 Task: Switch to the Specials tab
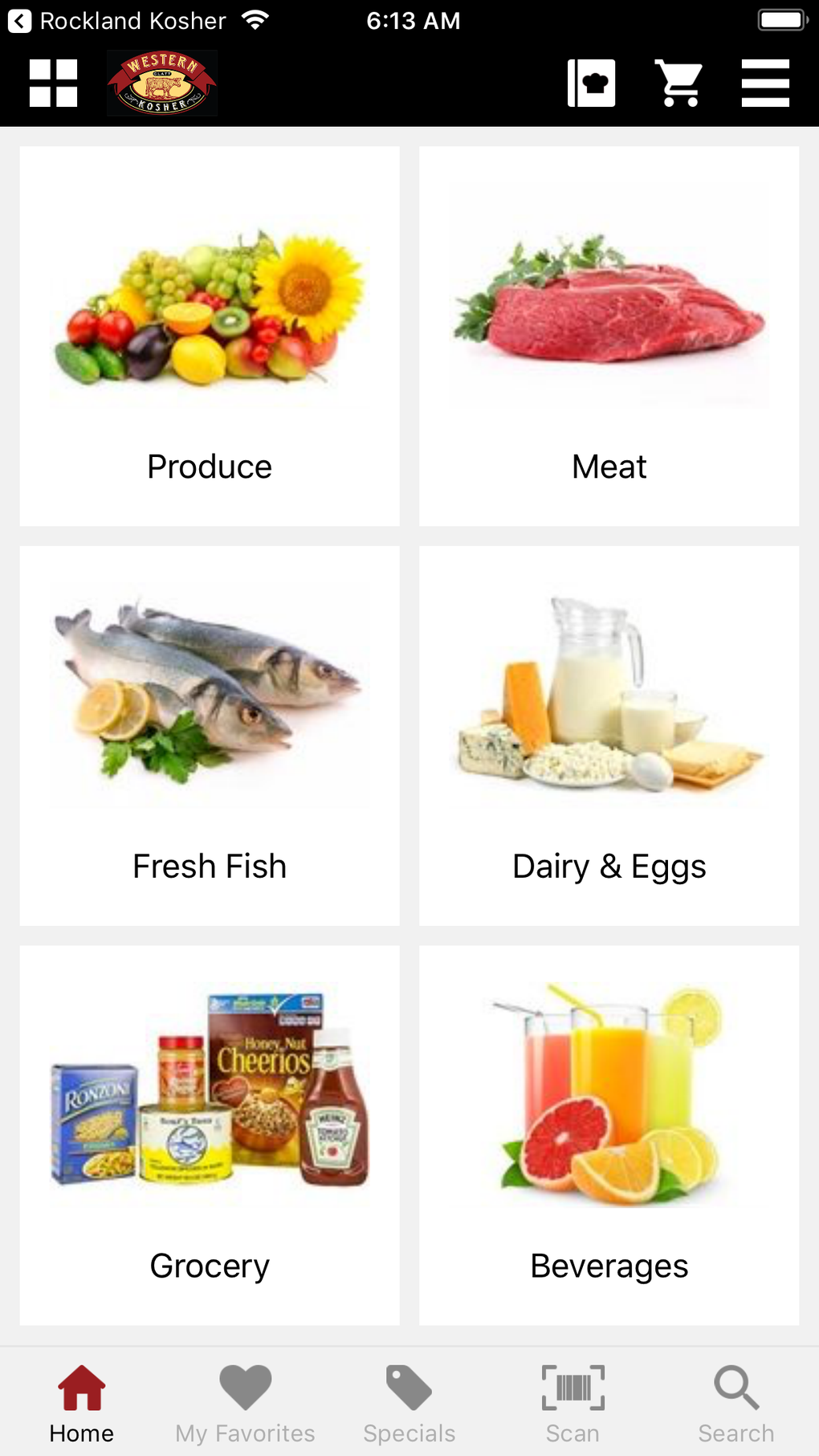coord(409,1403)
